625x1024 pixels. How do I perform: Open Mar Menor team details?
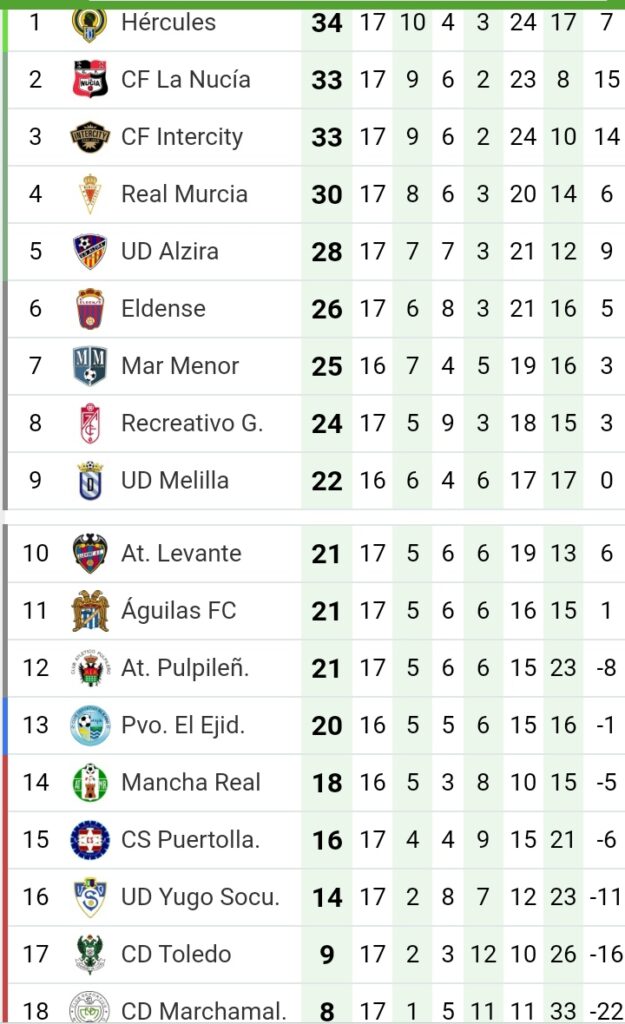179,366
